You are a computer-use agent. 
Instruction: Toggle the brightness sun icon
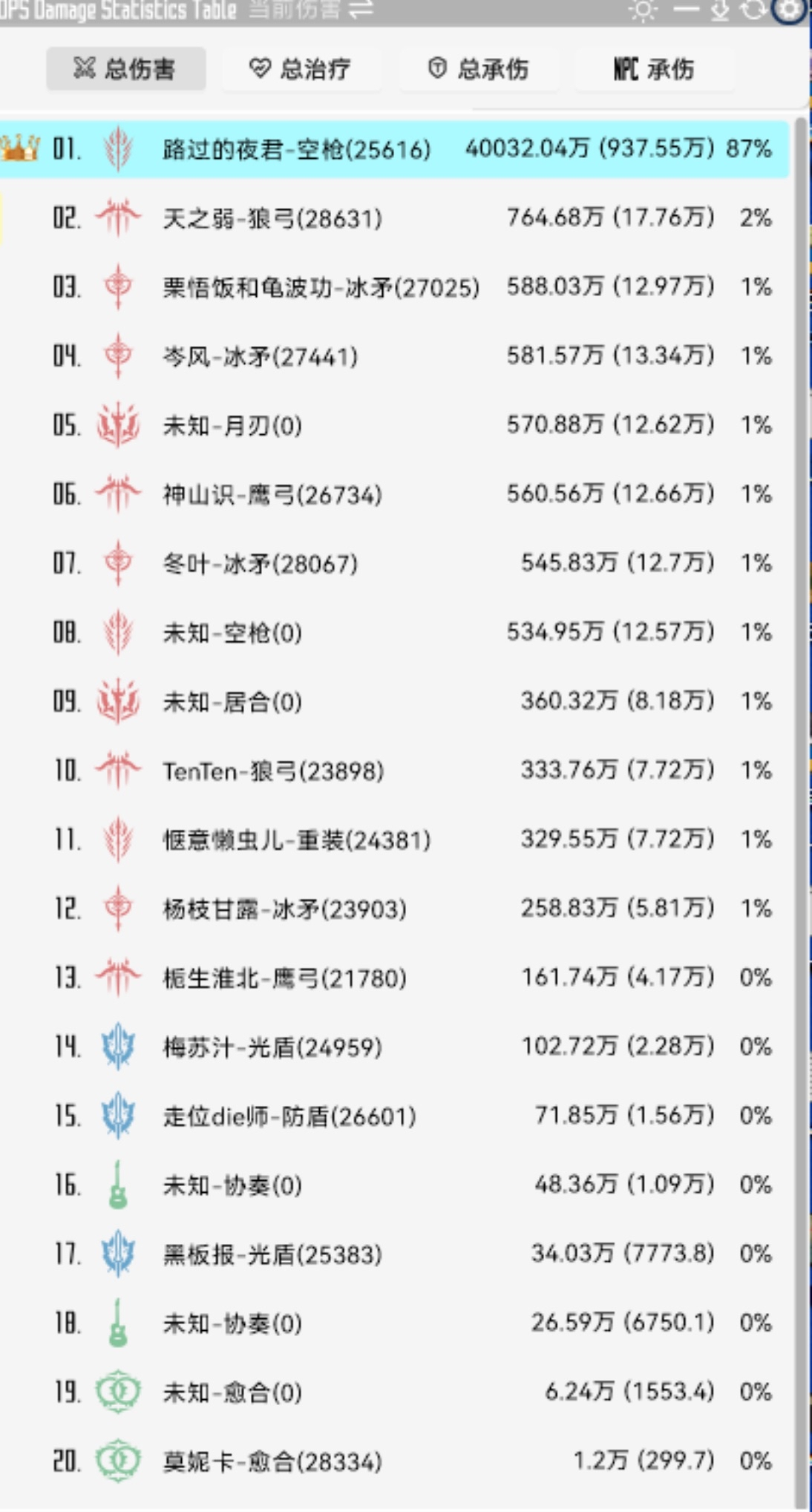point(643,10)
